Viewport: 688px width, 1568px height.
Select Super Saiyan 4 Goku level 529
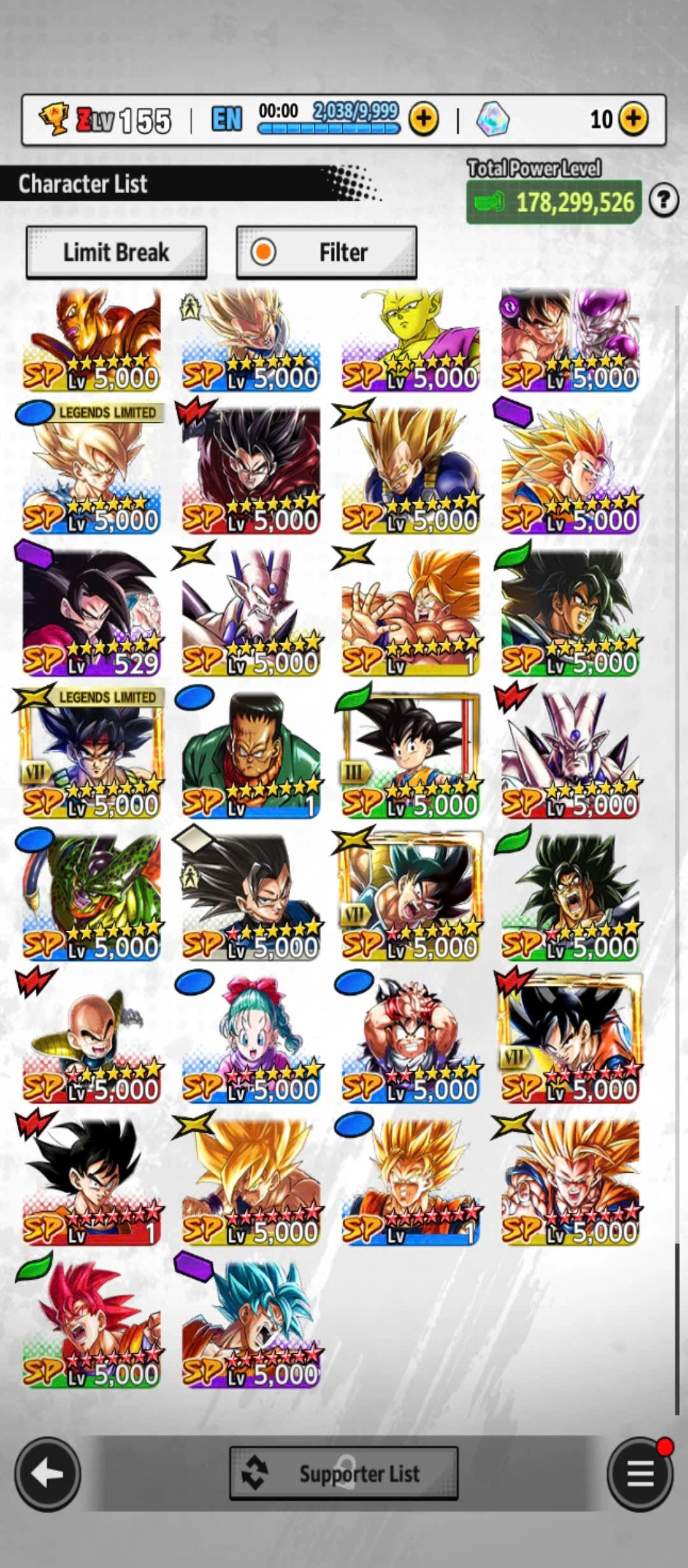click(90, 611)
